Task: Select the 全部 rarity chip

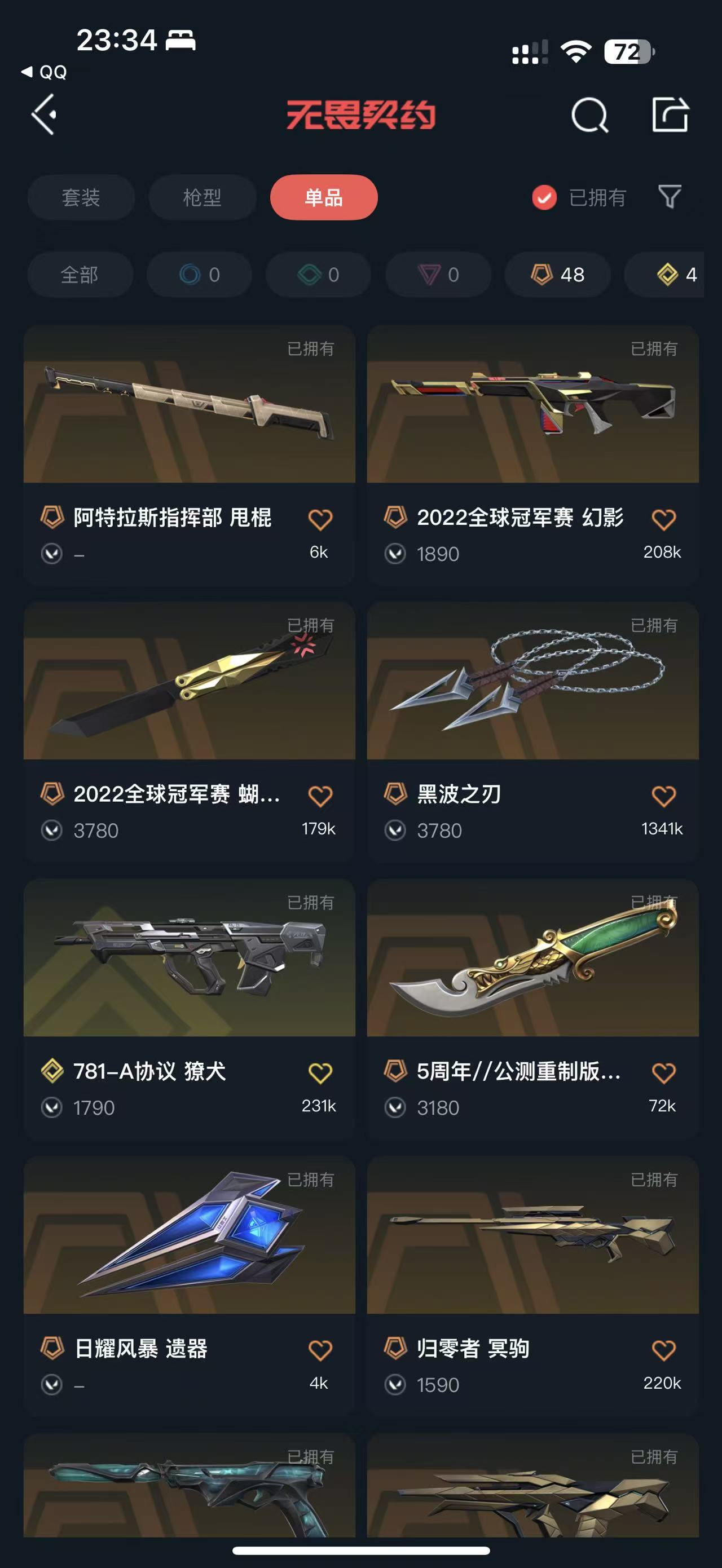Action: pos(80,275)
